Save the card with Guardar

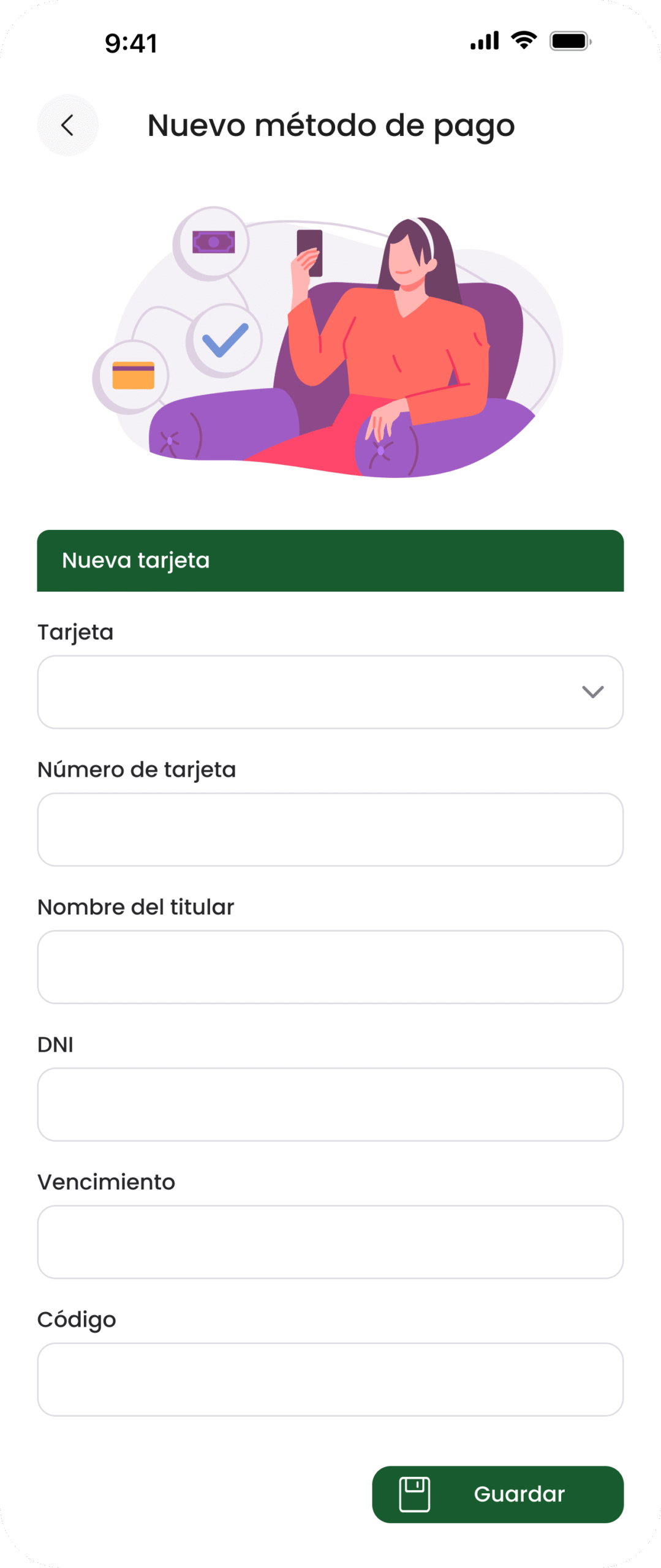(x=497, y=1494)
